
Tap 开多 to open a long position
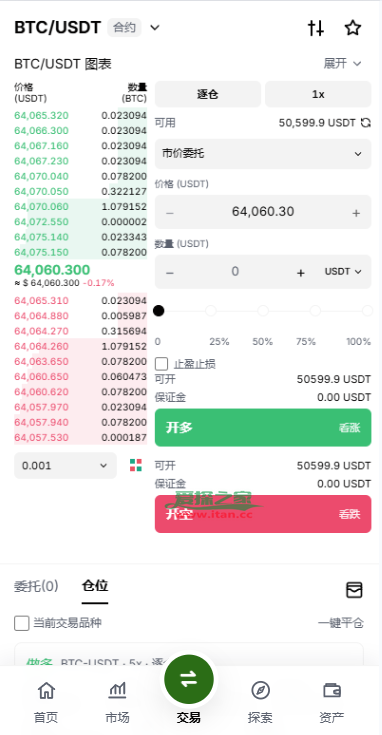[x=263, y=428]
